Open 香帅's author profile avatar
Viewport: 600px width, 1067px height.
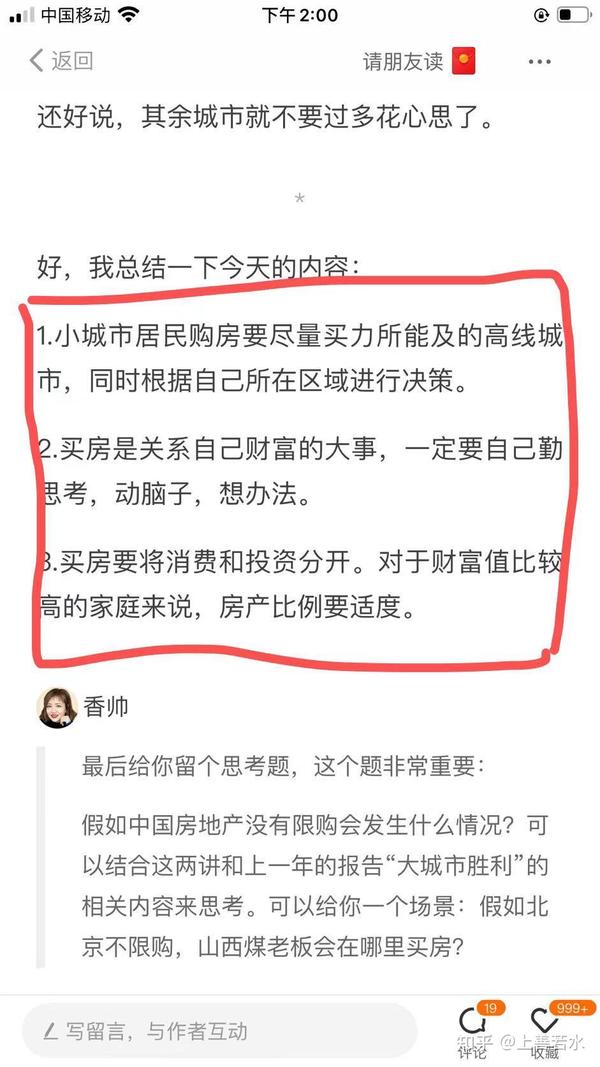[57, 708]
